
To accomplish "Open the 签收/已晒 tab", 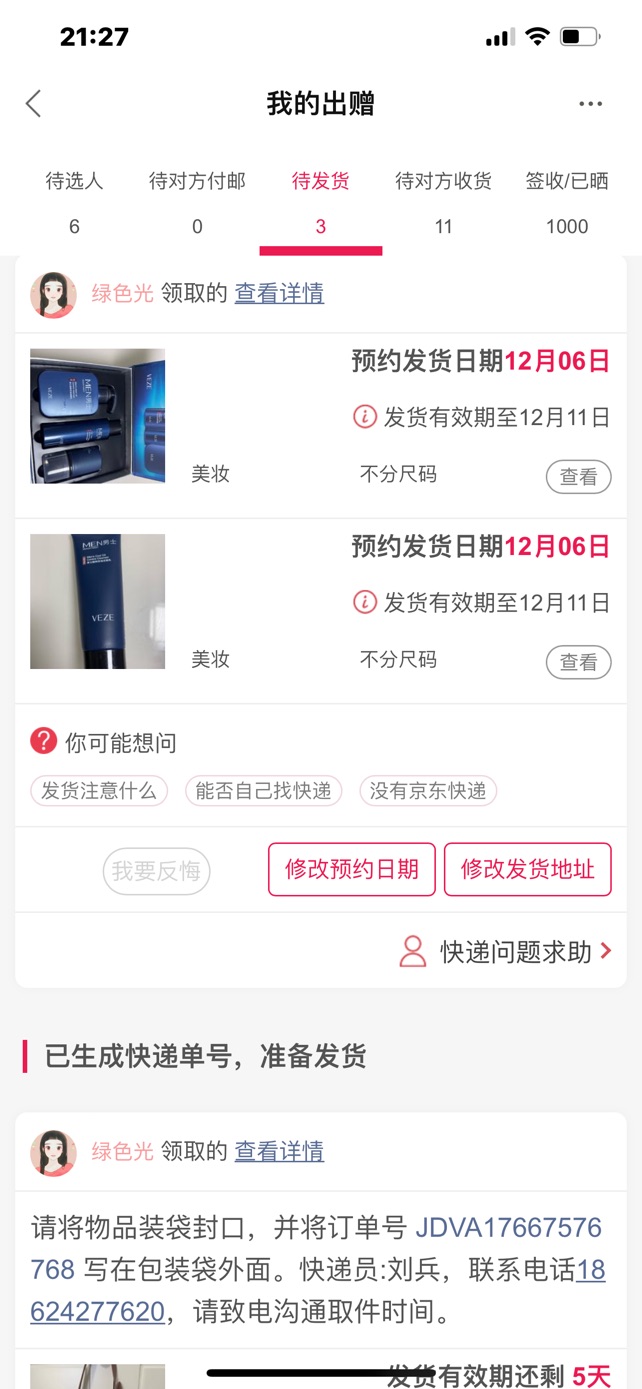I will (567, 203).
